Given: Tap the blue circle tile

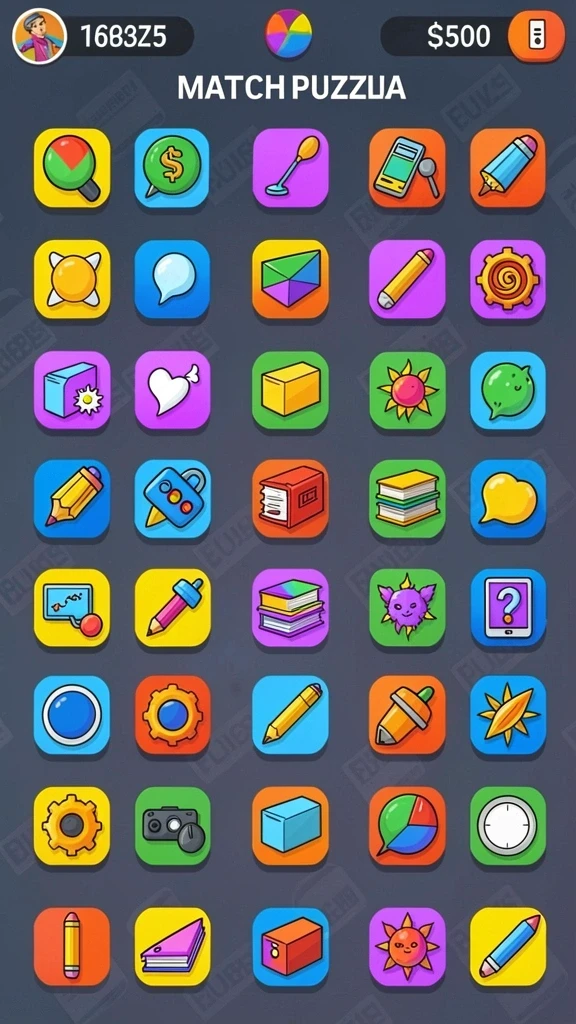Looking at the screenshot, I should pos(72,715).
